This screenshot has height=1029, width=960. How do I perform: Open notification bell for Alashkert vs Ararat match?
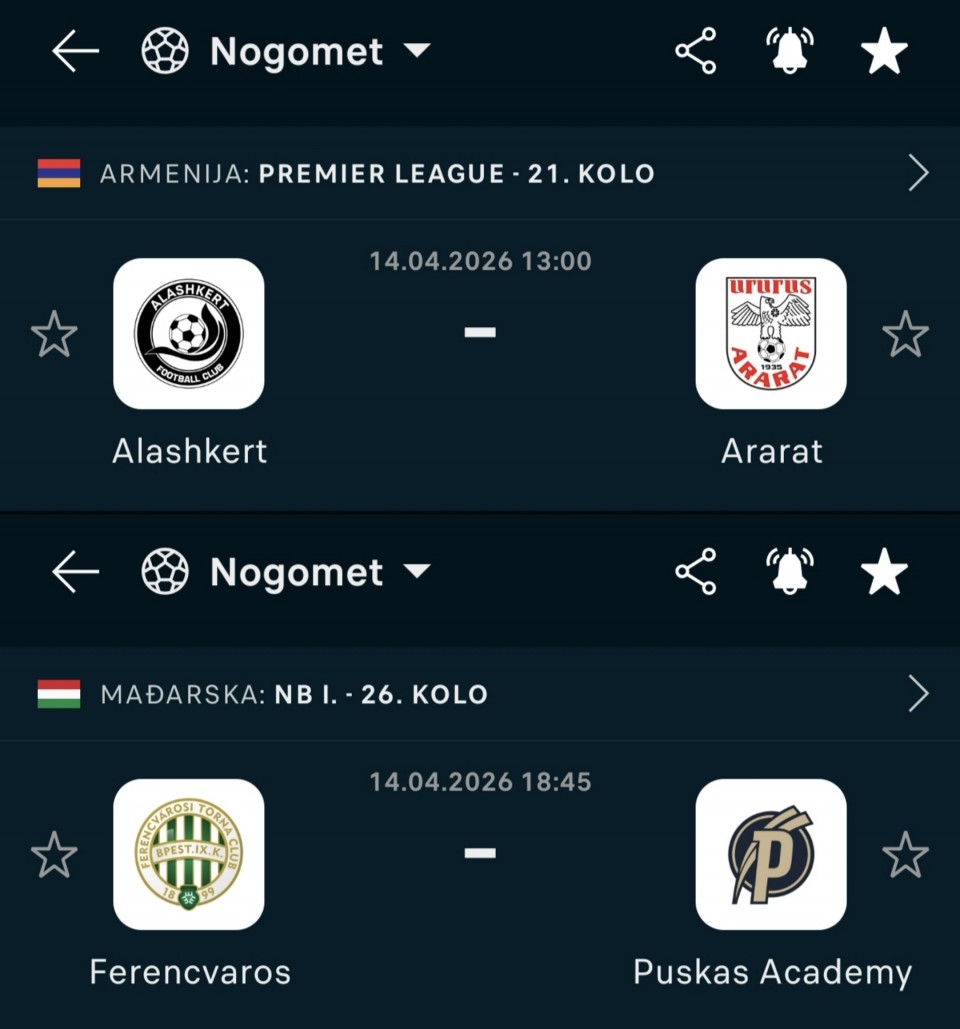789,51
